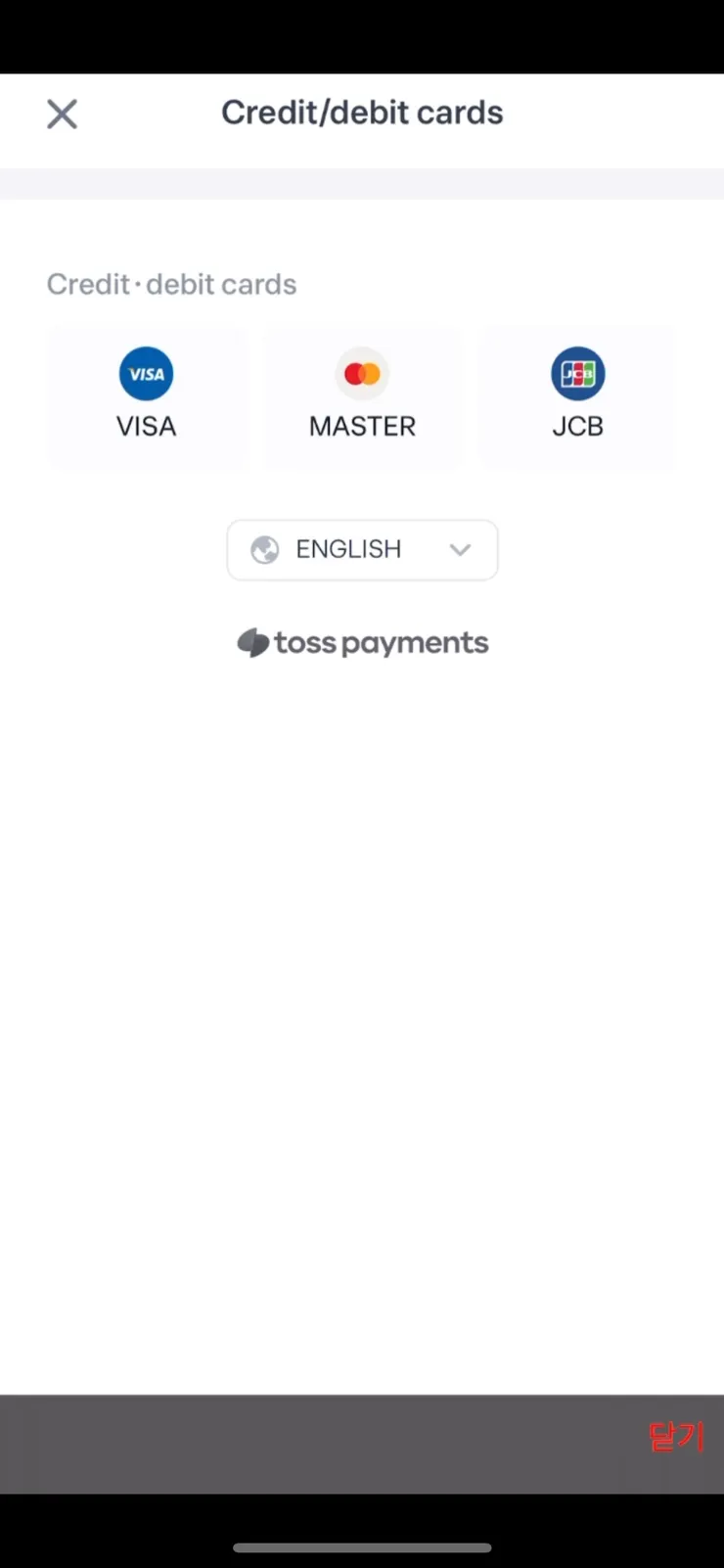Viewport: 724px width, 1568px height.
Task: Pick JCB card payment
Action: click(x=577, y=396)
